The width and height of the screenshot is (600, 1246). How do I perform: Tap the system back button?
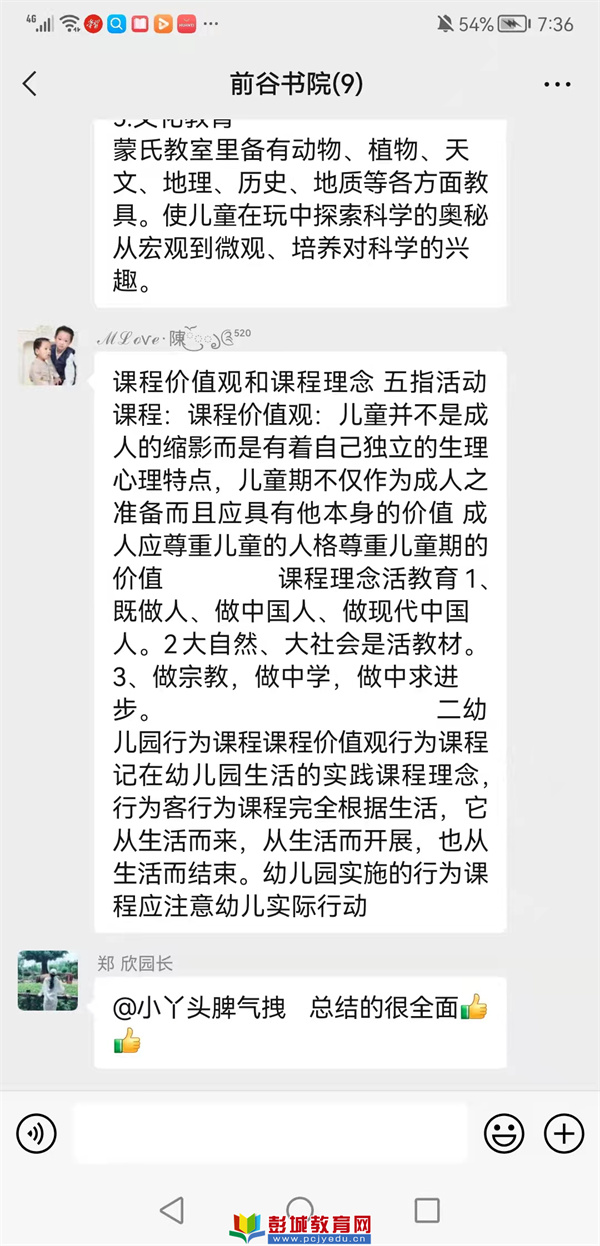tap(172, 1210)
